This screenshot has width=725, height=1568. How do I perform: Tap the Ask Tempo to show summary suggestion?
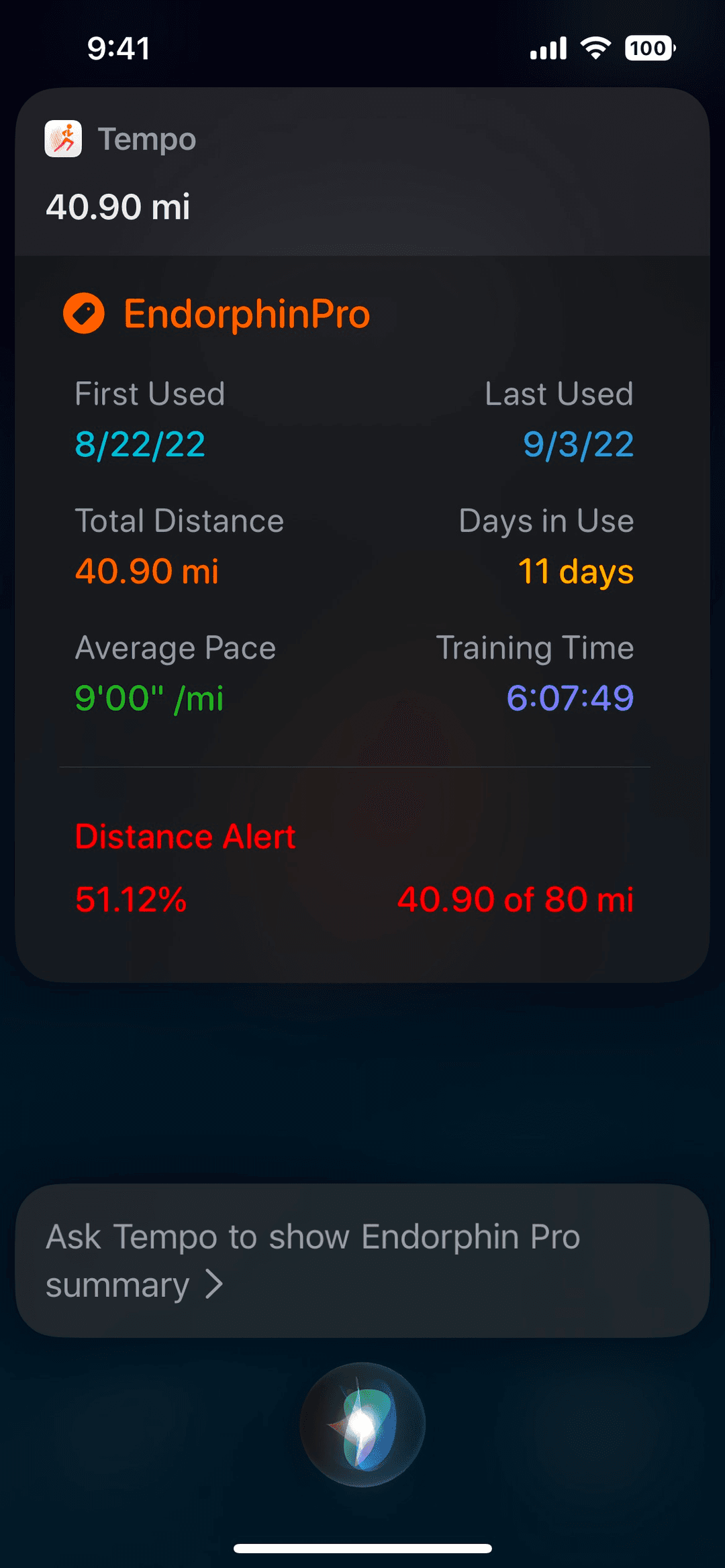362,1260
